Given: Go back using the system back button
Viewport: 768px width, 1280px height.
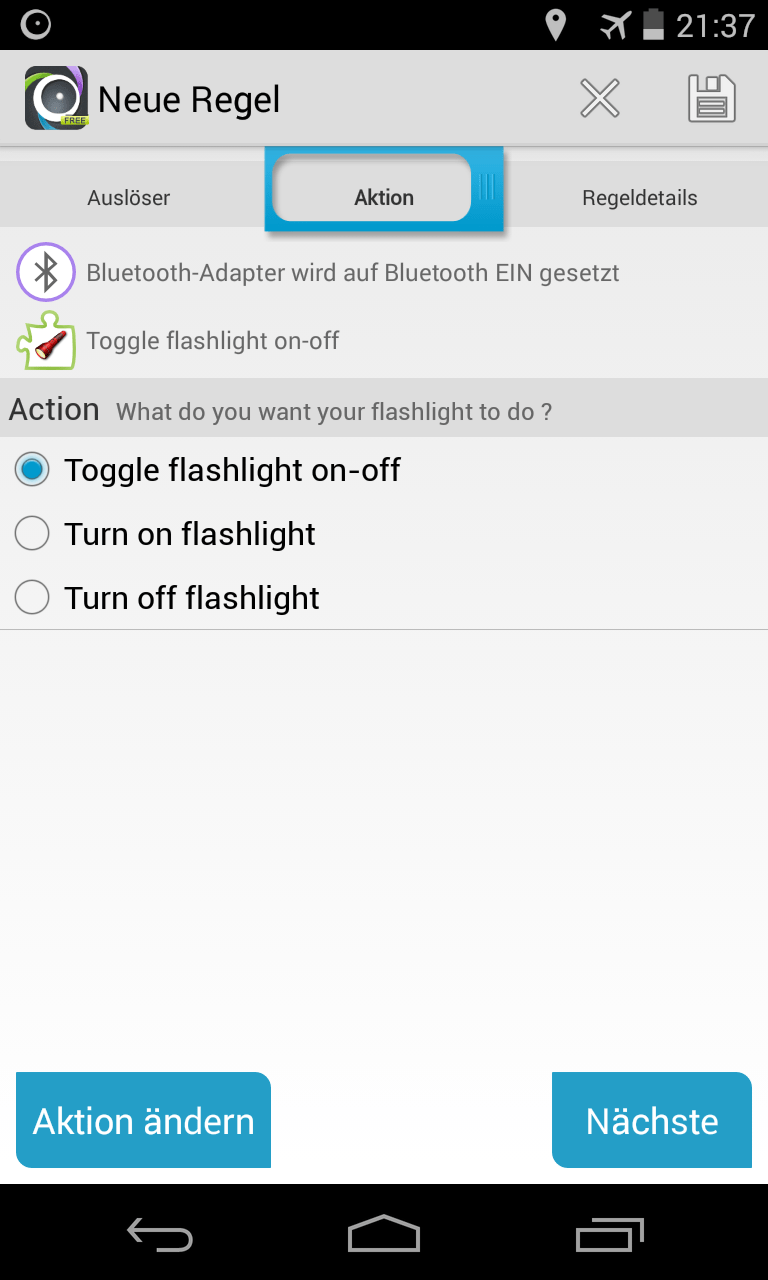Looking at the screenshot, I should (160, 1235).
